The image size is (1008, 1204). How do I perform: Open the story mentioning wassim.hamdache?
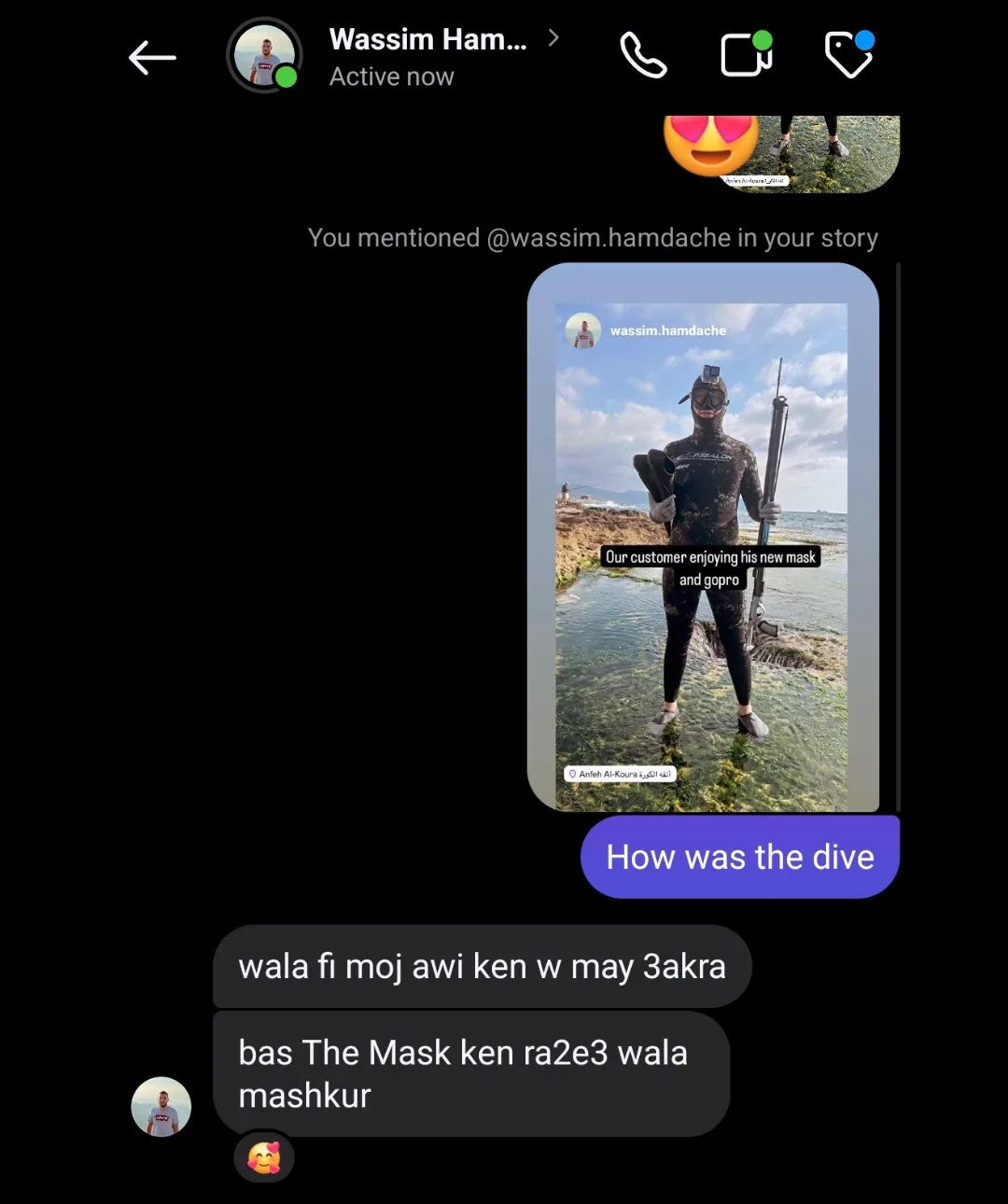[702, 556]
